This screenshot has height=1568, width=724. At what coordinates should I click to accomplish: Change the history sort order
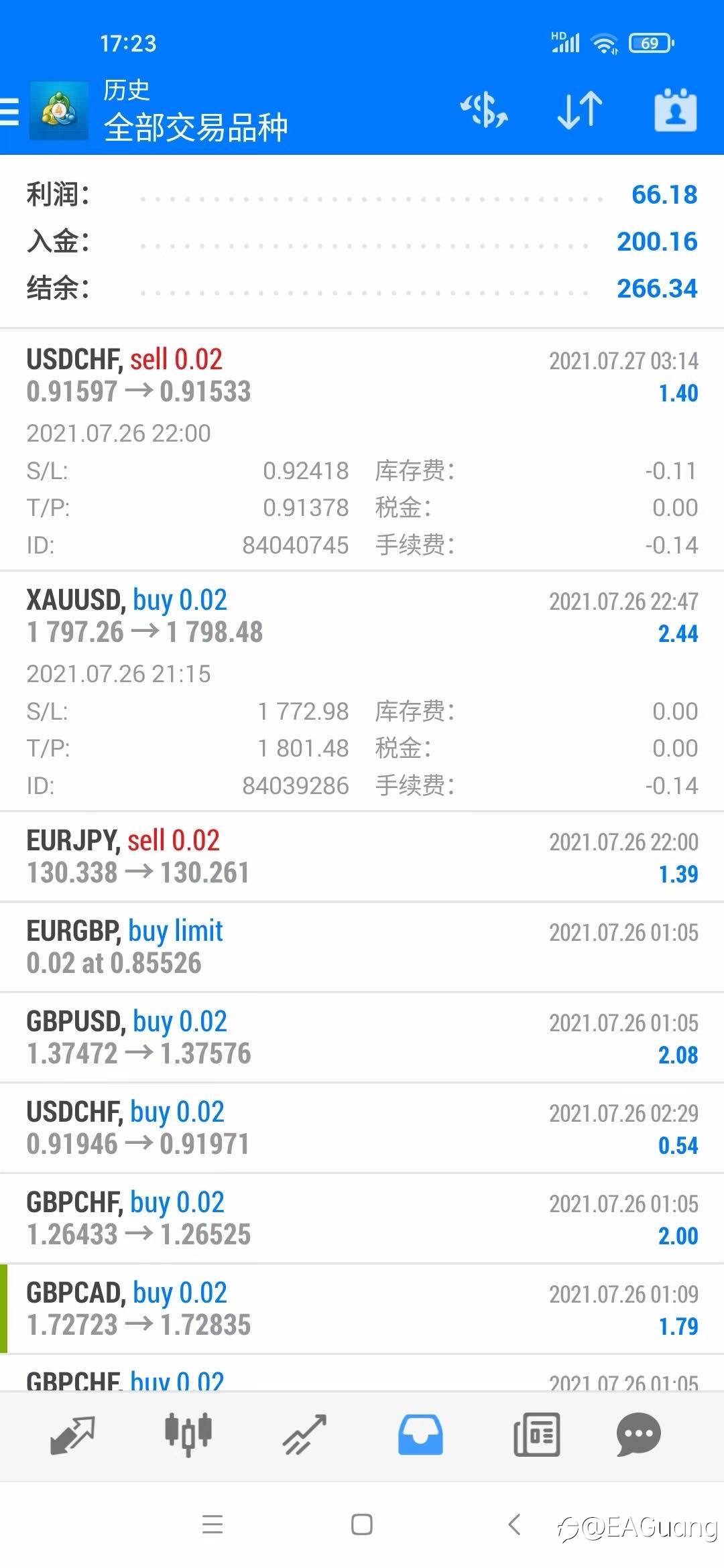pyautogui.click(x=580, y=111)
